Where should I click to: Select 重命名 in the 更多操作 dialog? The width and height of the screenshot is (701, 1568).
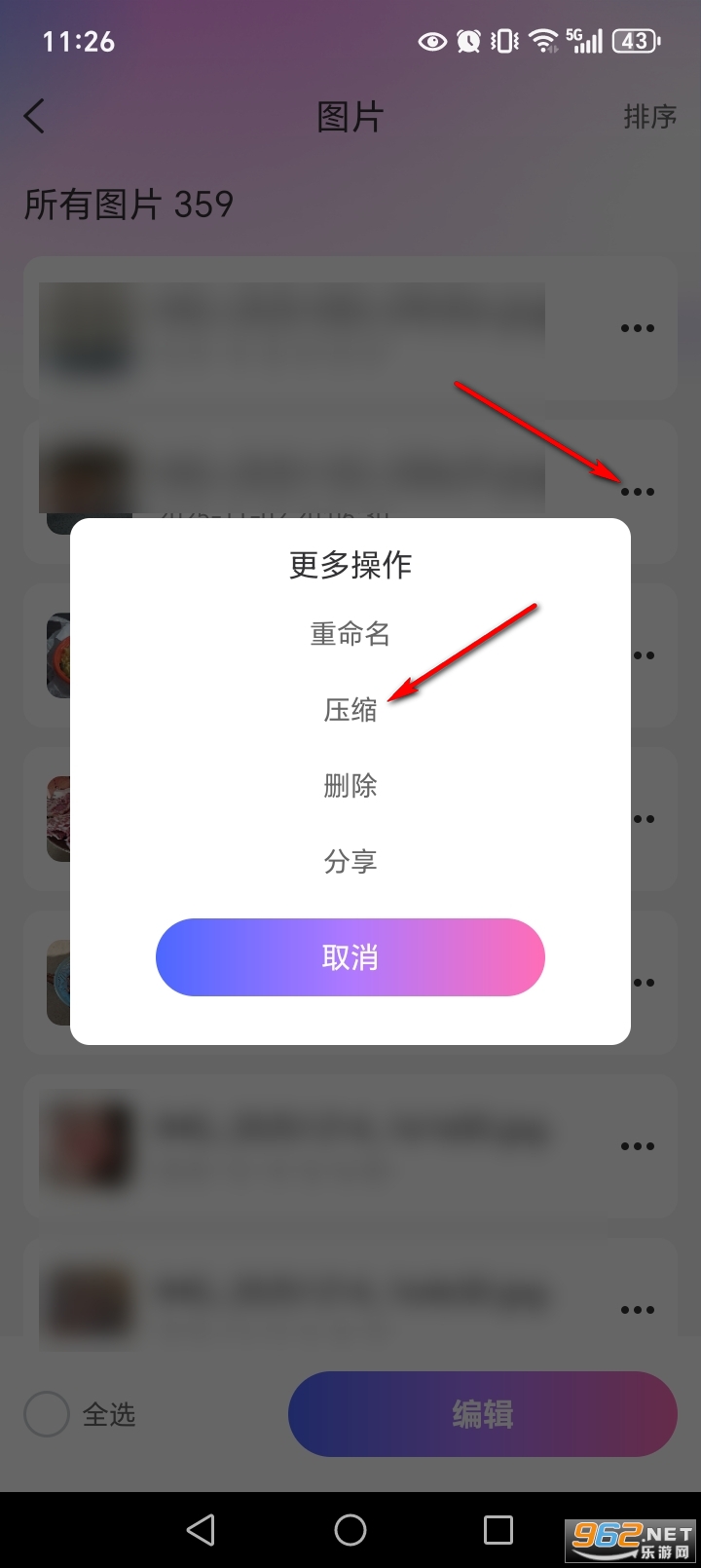click(x=350, y=634)
